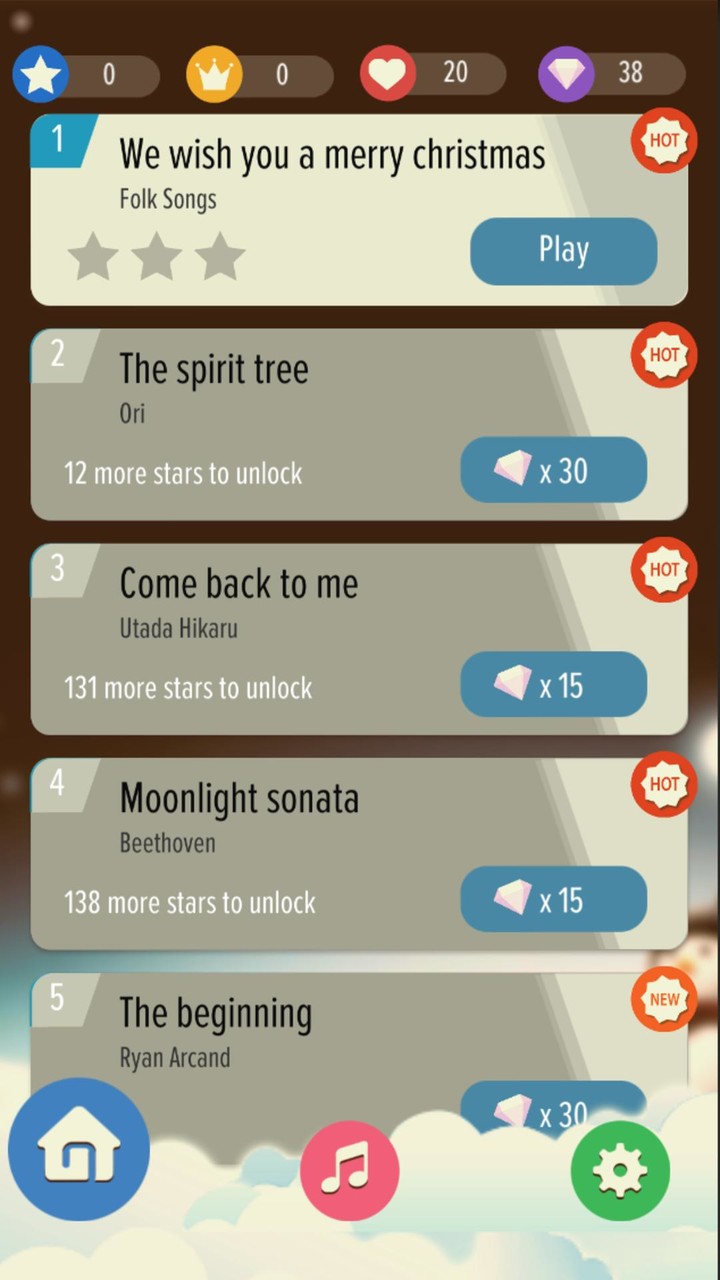Open settings using the green gear icon
The height and width of the screenshot is (1280, 720).
[619, 1170]
